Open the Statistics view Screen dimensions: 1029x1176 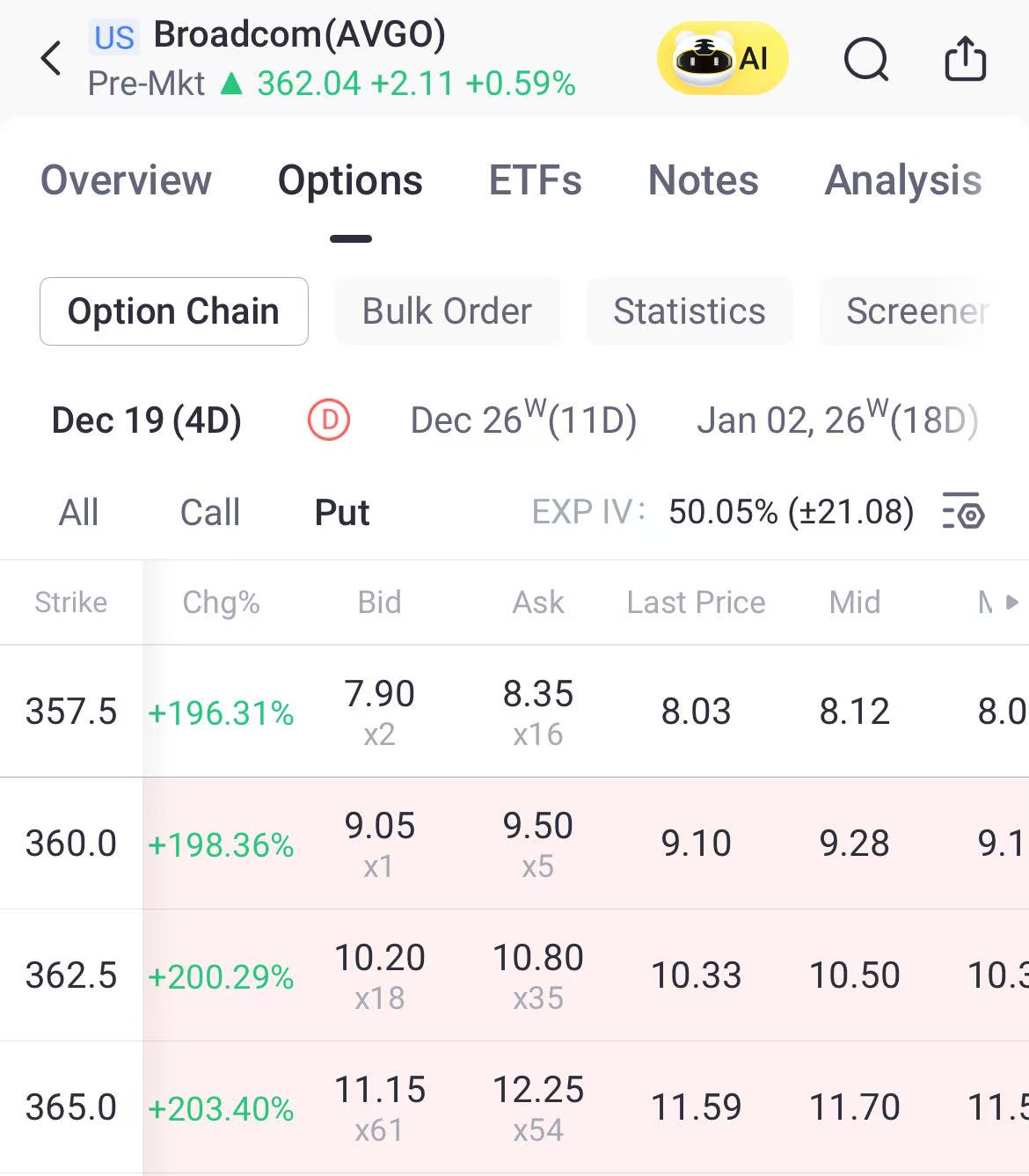click(x=690, y=311)
